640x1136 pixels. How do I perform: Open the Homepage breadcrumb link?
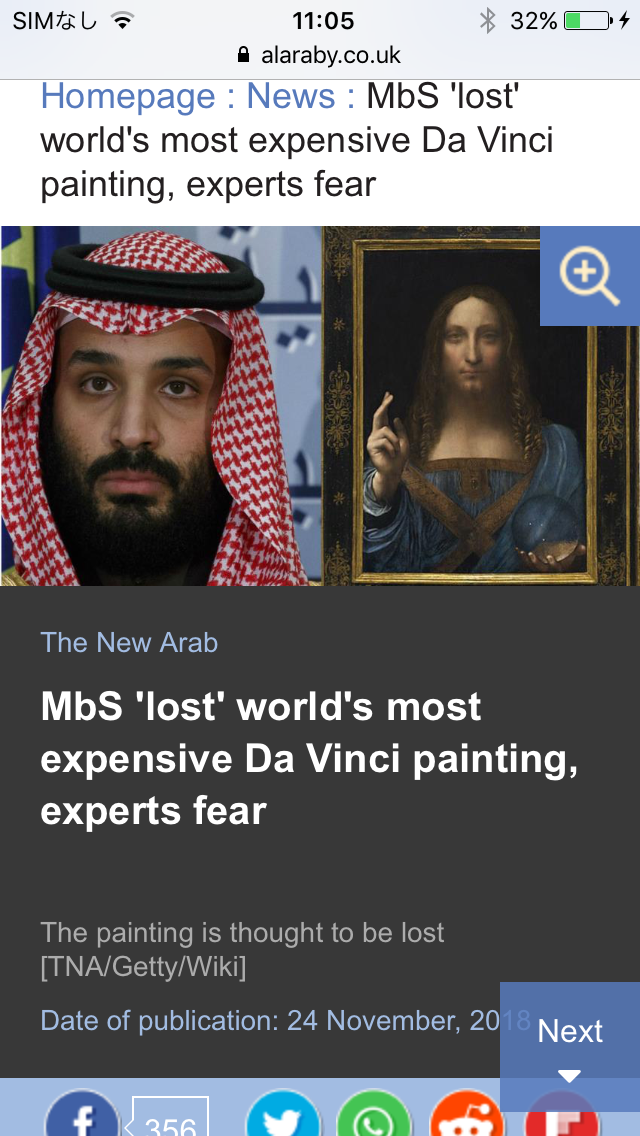click(x=128, y=97)
